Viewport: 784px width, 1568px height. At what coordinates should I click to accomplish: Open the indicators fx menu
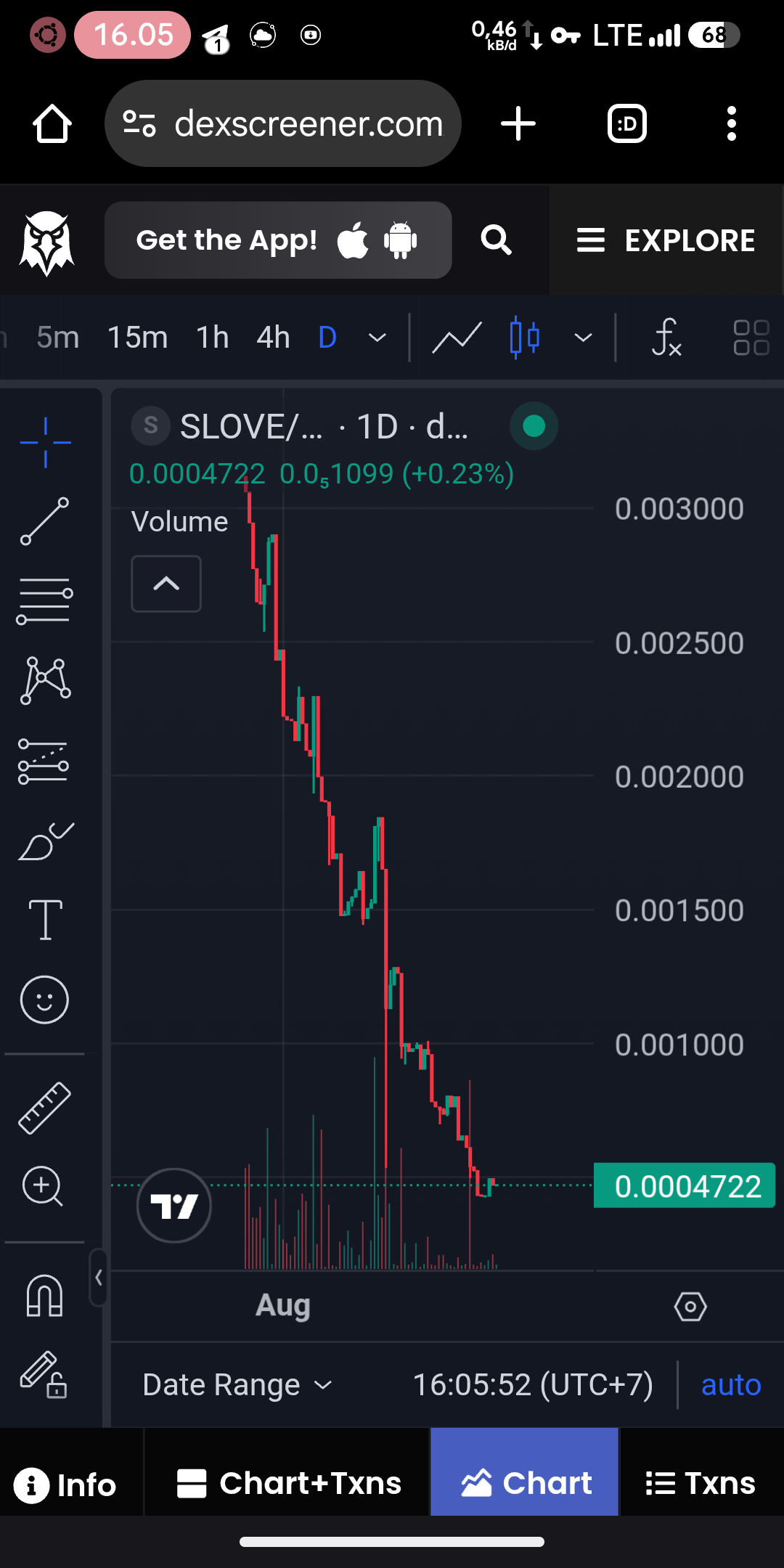(x=666, y=338)
